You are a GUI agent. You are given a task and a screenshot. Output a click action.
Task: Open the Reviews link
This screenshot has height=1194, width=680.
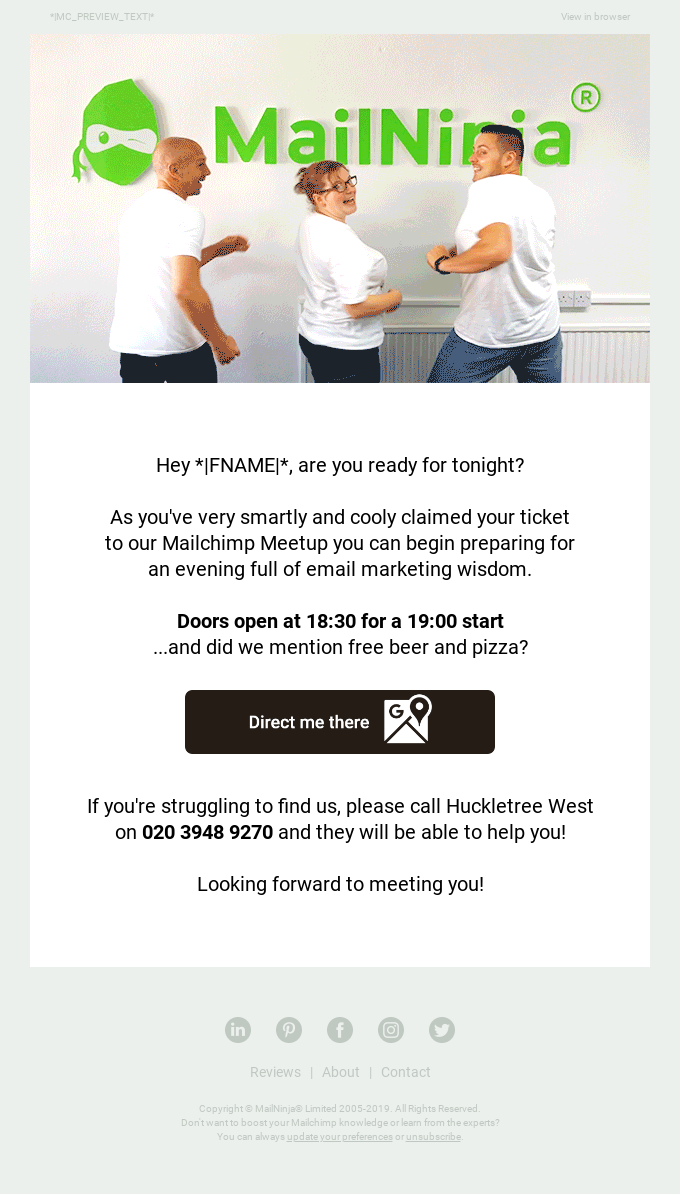tap(275, 1072)
